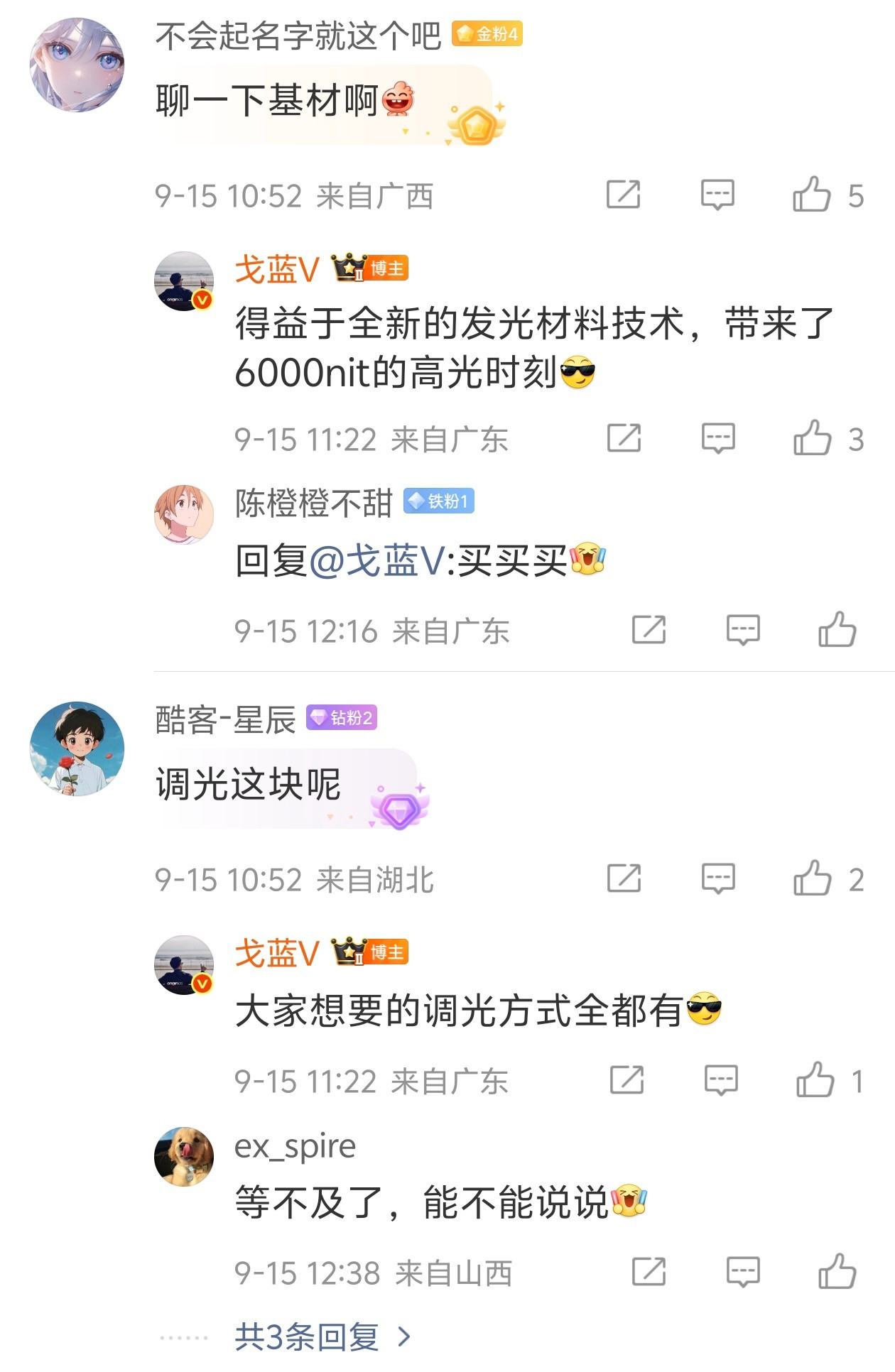Repost the comment 聊一下基材啊

point(624,195)
